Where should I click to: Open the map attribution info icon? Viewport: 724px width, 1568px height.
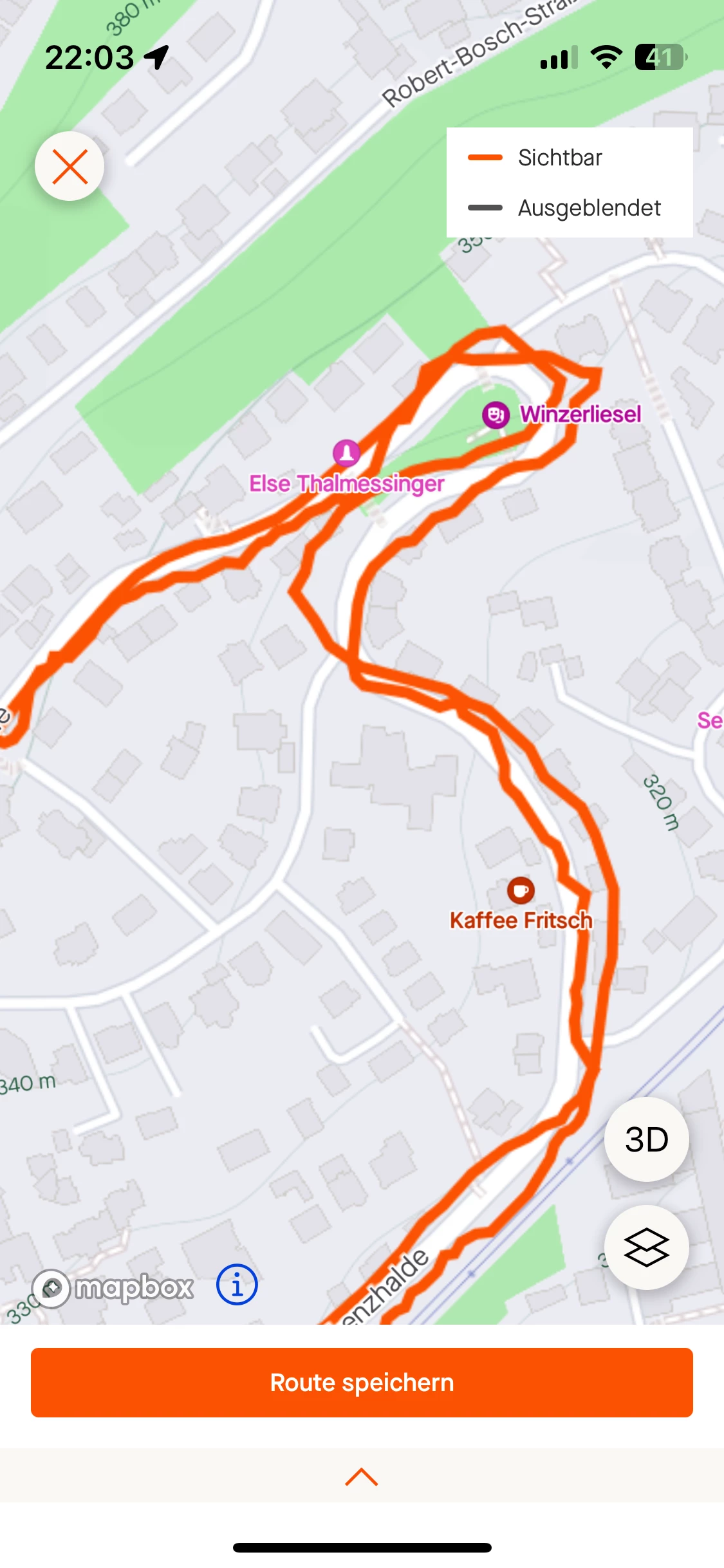tap(237, 1285)
